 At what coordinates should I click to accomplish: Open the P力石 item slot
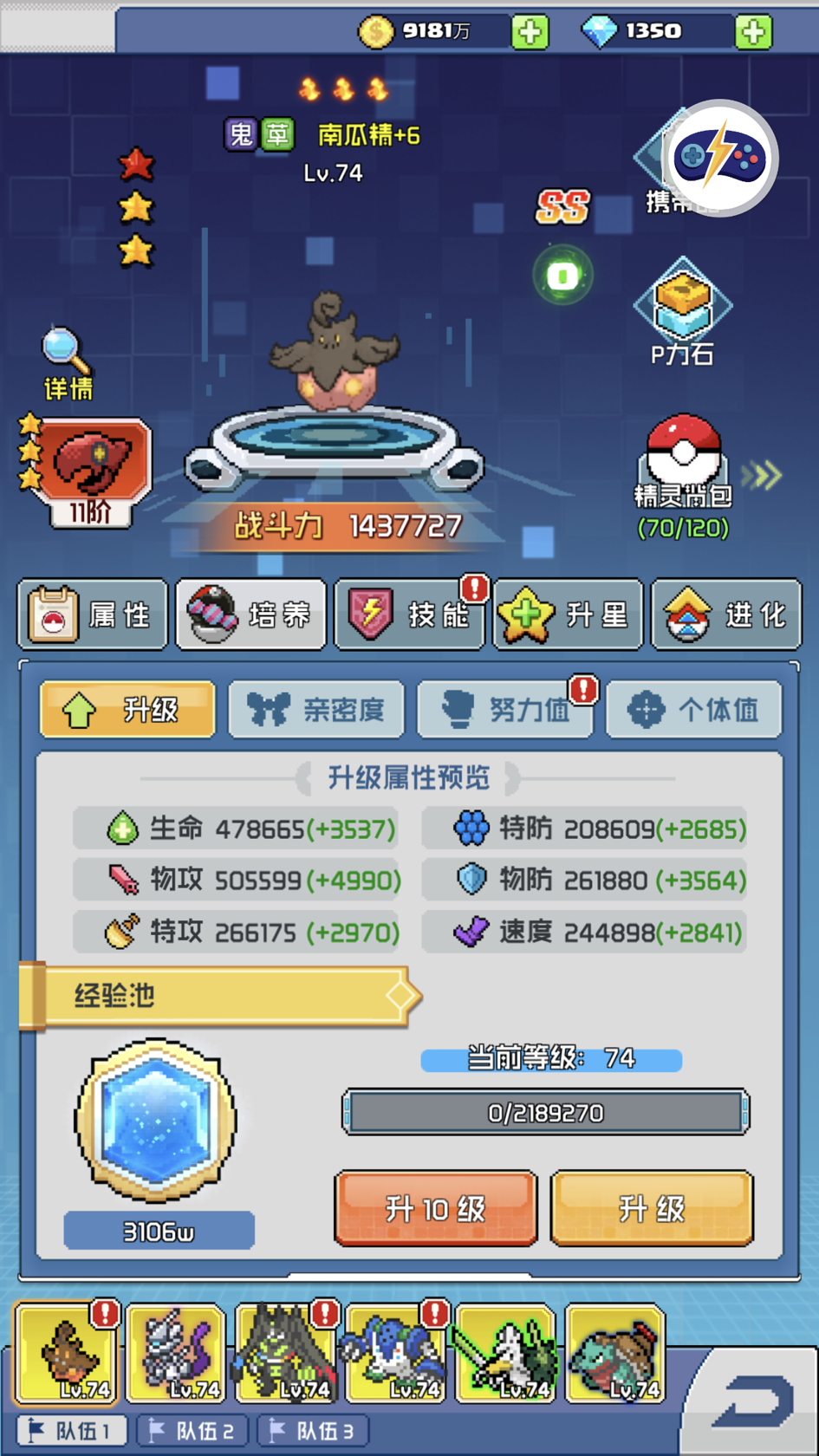coord(683,312)
